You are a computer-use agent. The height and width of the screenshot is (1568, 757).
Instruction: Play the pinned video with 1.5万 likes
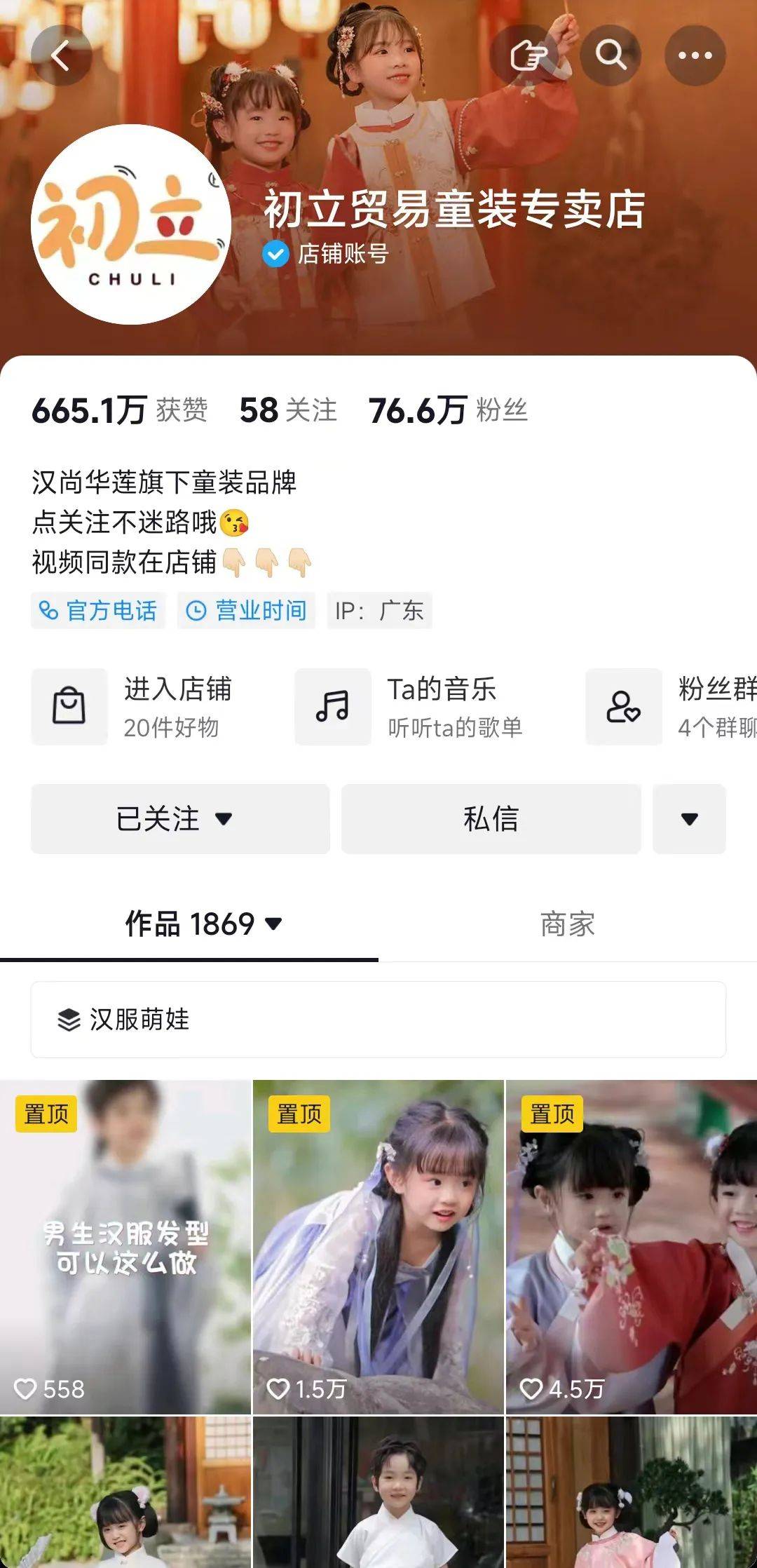point(378,1248)
